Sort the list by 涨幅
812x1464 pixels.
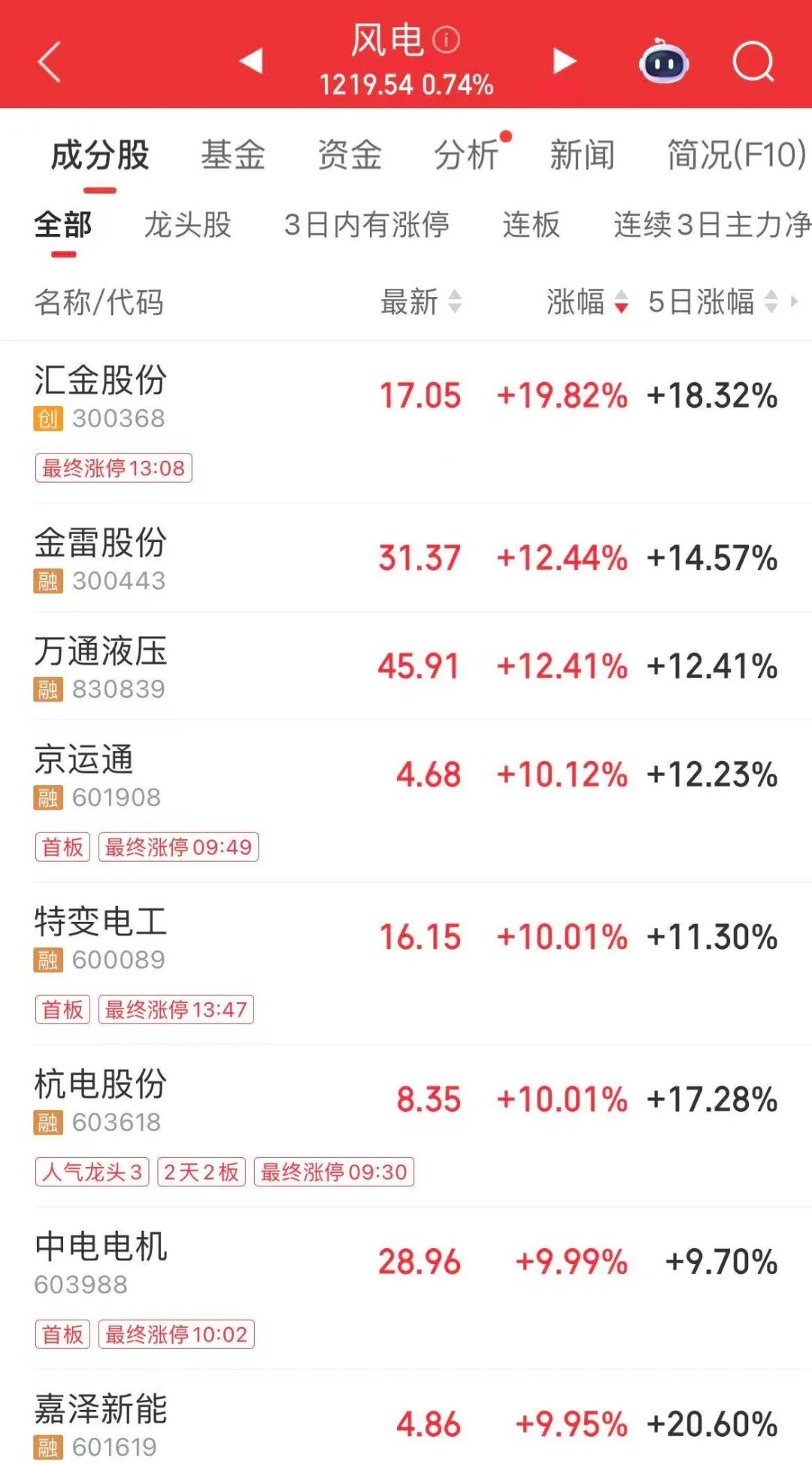(587, 302)
